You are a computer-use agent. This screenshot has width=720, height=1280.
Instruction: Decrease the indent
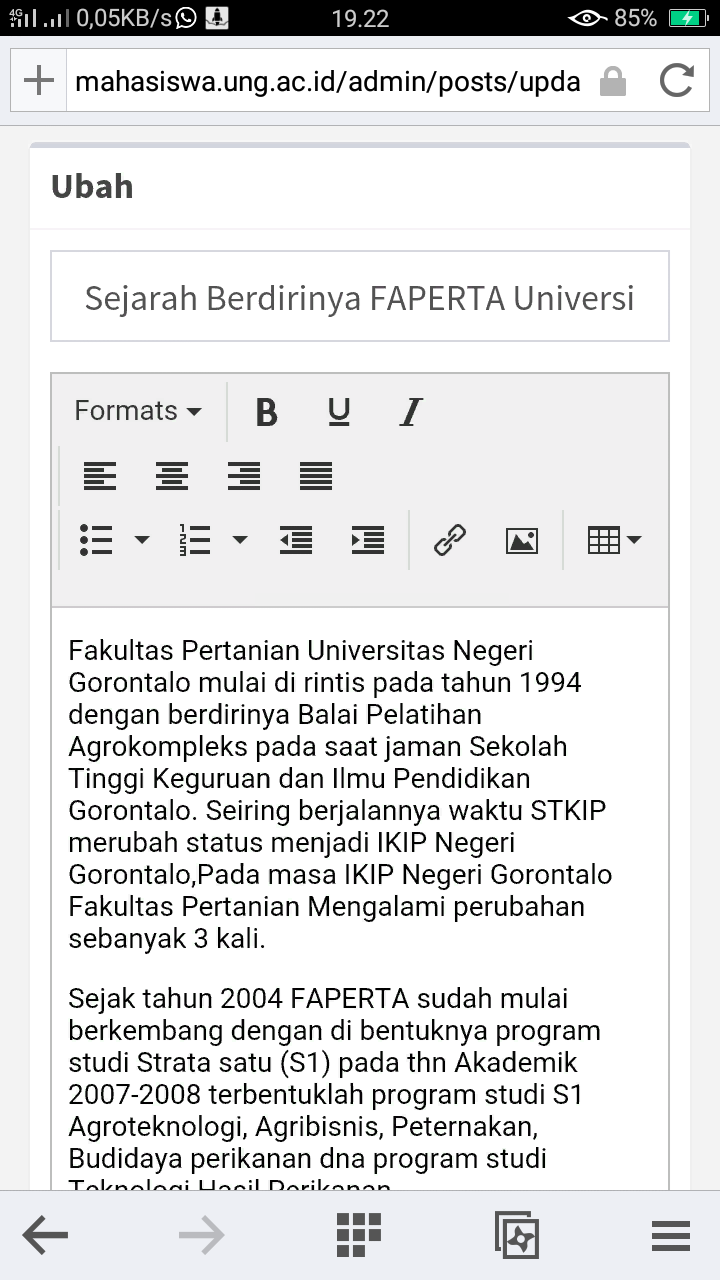pyautogui.click(x=296, y=540)
